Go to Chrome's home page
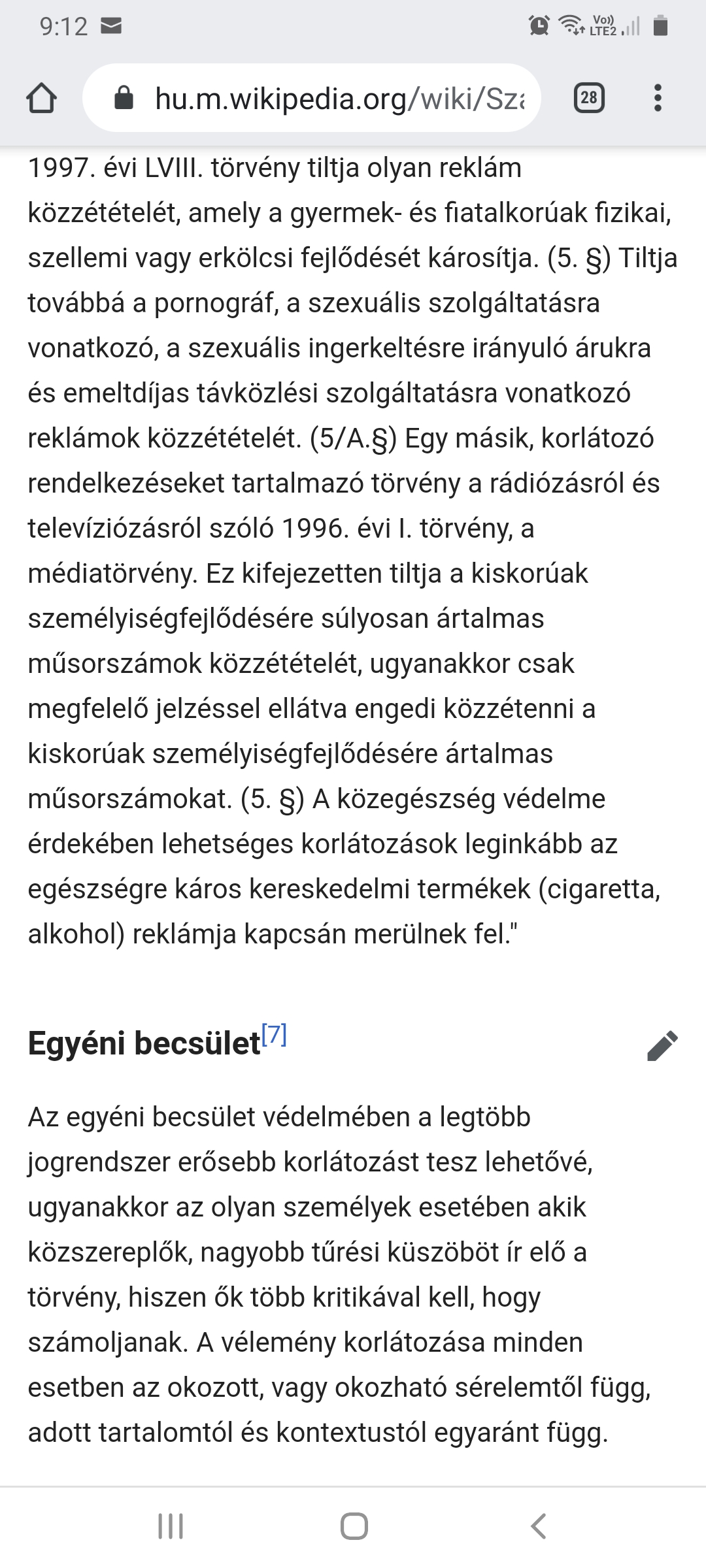Screen dimensions: 706x1568 [x=41, y=98]
